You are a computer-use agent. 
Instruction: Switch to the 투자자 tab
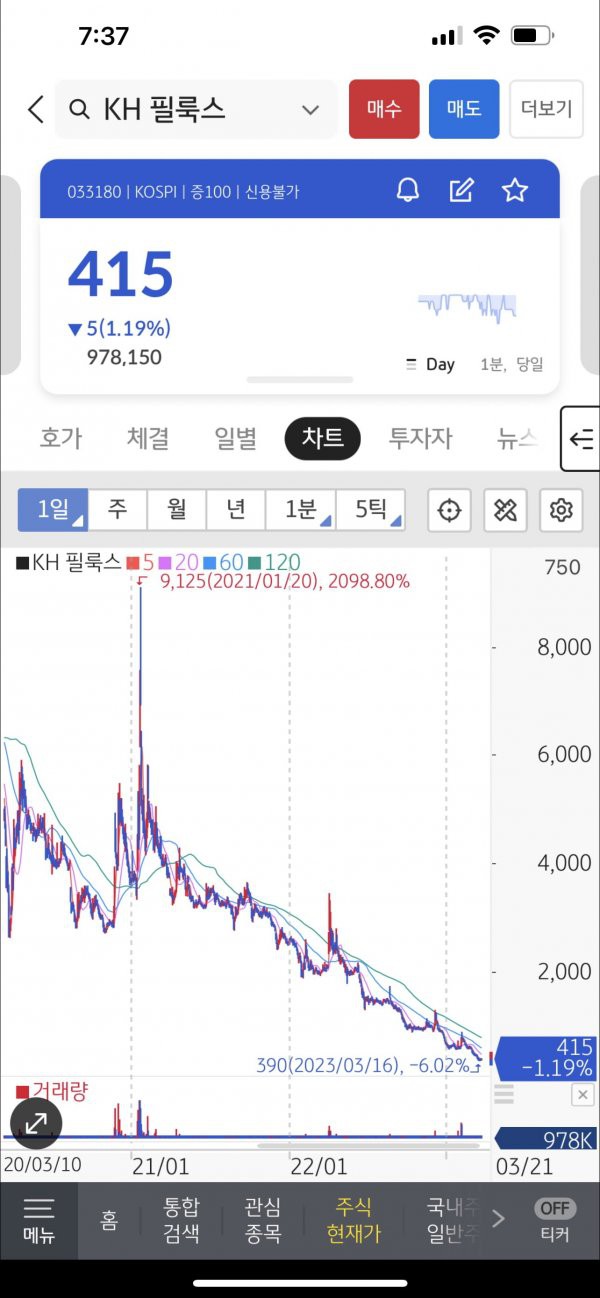[420, 438]
